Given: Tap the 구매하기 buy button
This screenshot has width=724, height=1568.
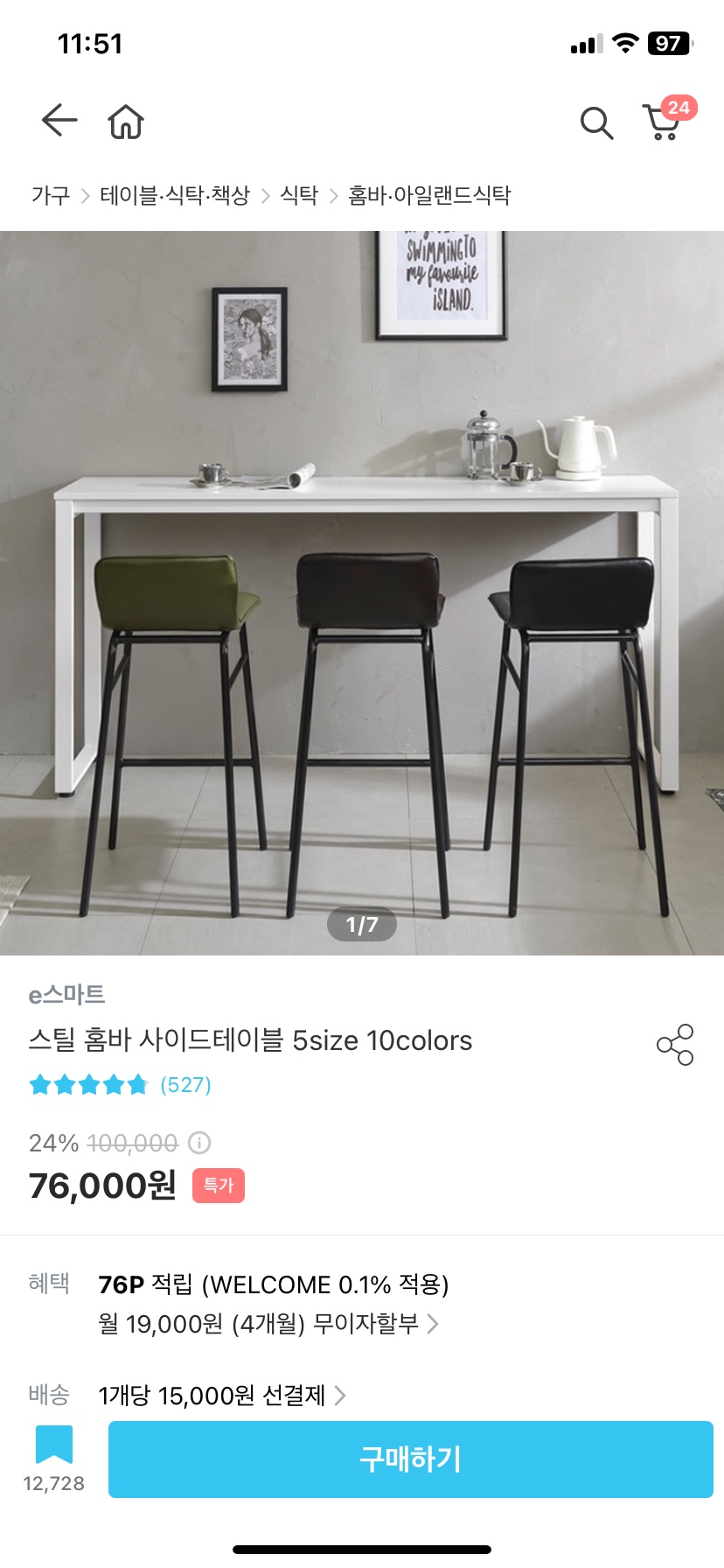Looking at the screenshot, I should pyautogui.click(x=410, y=1459).
